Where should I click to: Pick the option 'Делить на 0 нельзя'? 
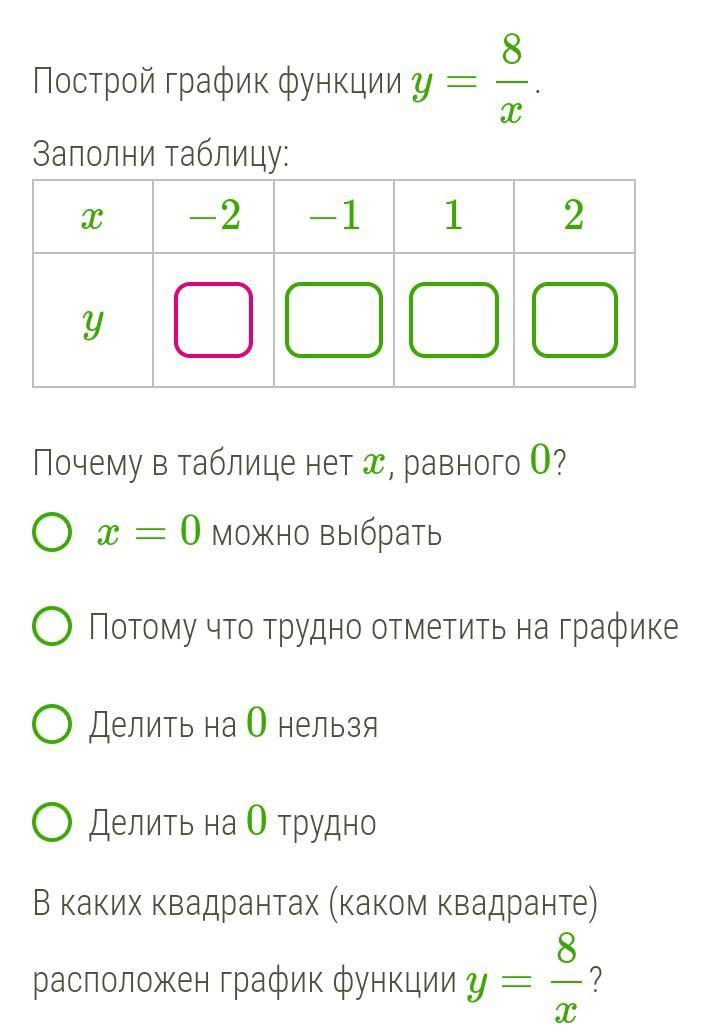coord(52,724)
